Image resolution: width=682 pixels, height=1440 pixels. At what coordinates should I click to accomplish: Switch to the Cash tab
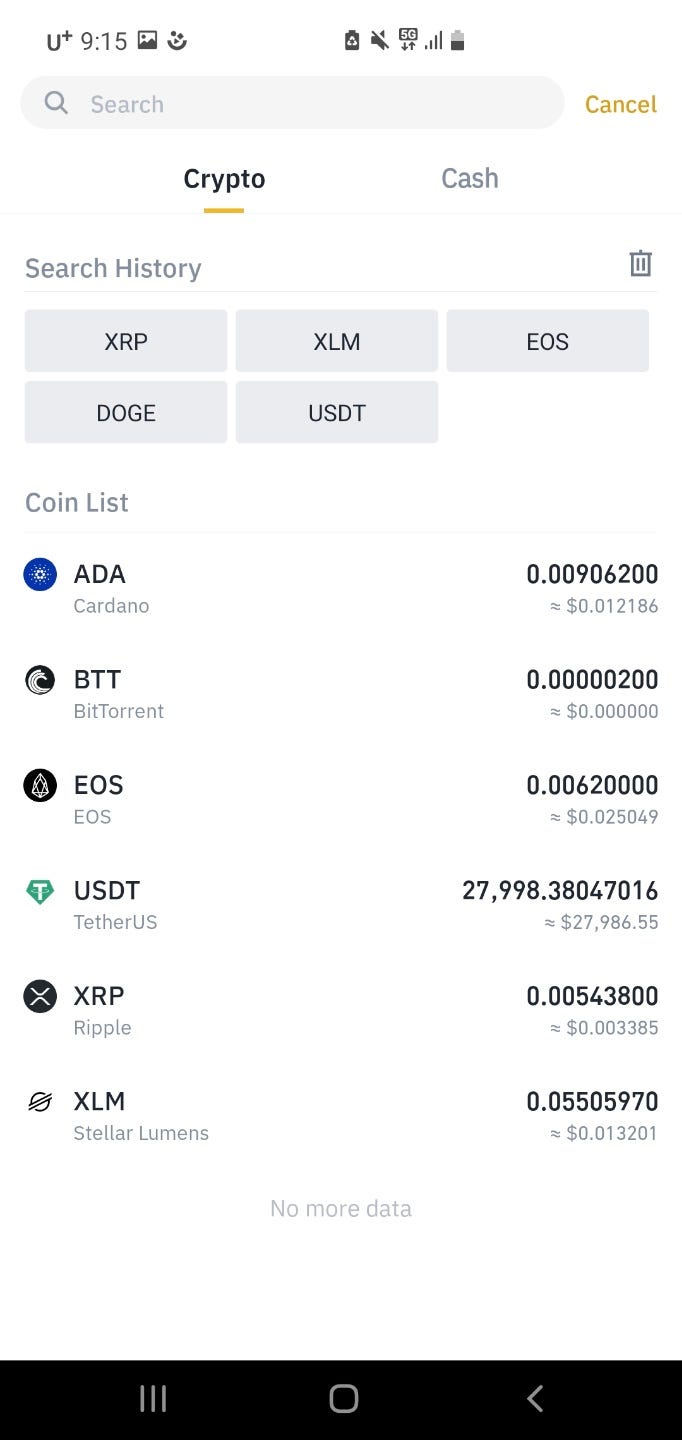[469, 179]
